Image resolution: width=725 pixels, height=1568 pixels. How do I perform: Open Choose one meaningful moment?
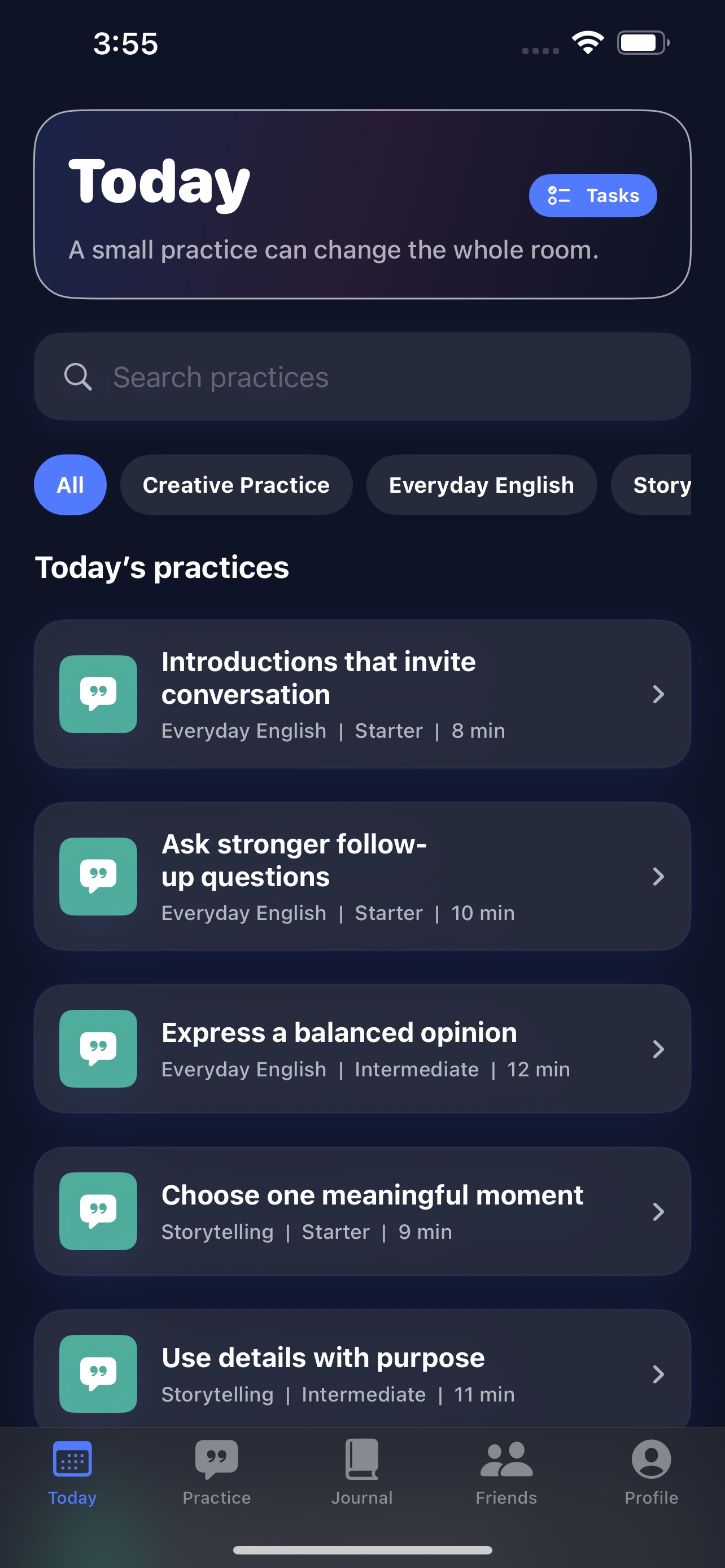(x=362, y=1211)
